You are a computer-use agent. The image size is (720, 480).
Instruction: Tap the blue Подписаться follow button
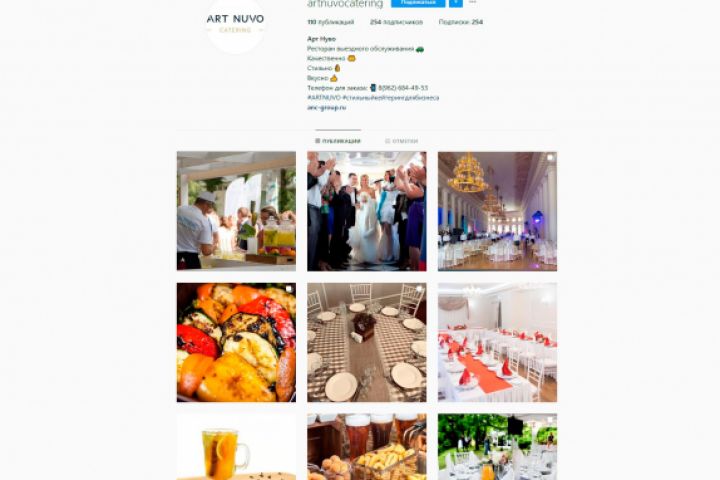pyautogui.click(x=418, y=4)
